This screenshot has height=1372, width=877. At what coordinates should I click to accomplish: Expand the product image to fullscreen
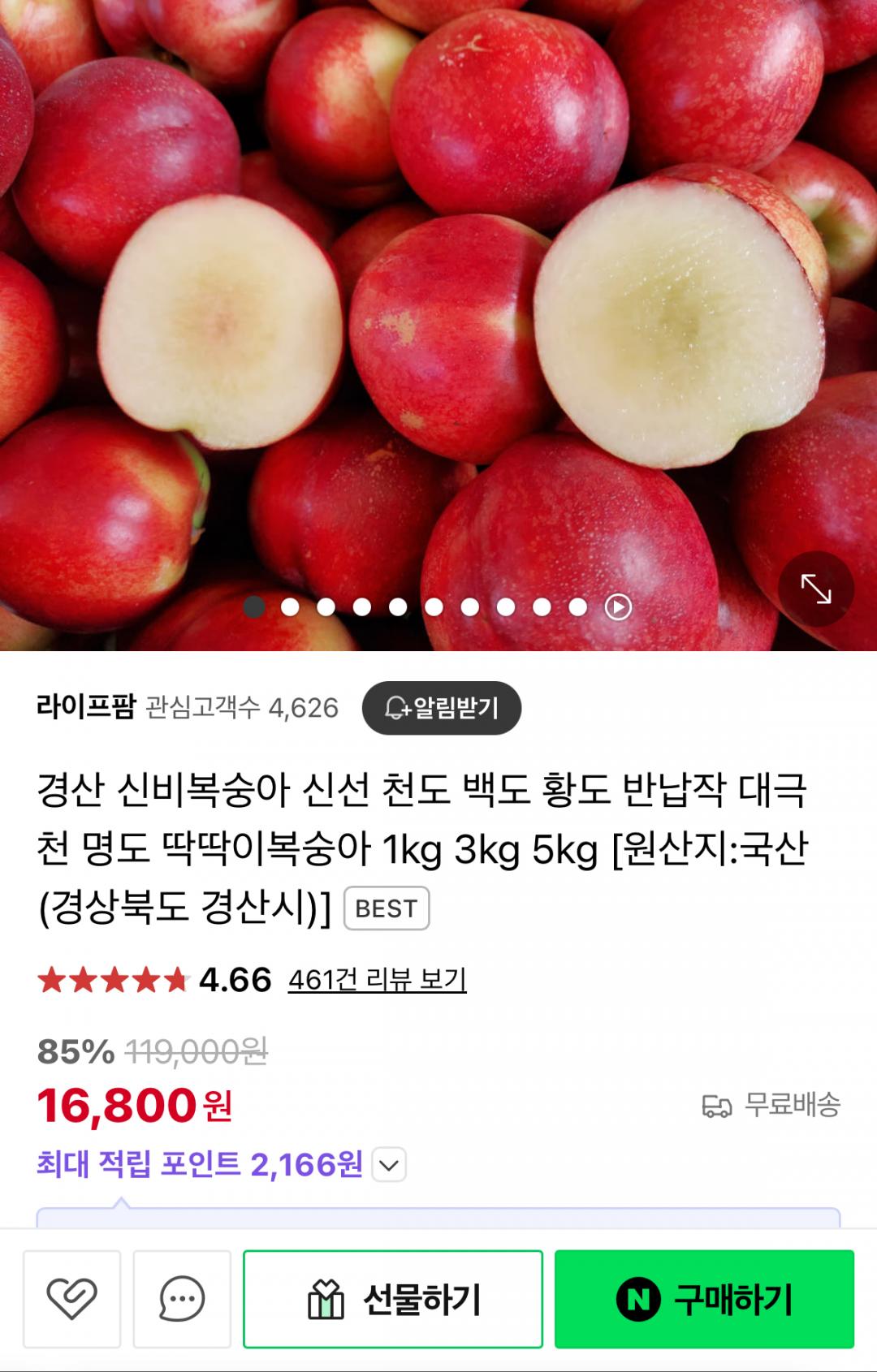click(815, 589)
